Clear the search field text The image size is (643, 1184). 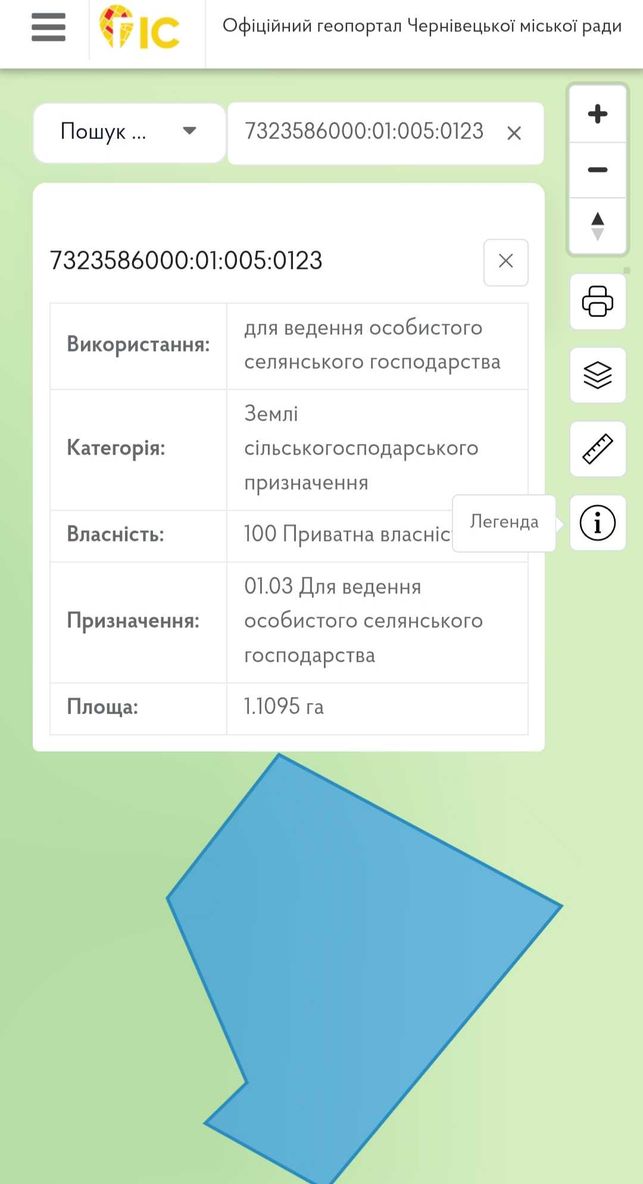(514, 134)
